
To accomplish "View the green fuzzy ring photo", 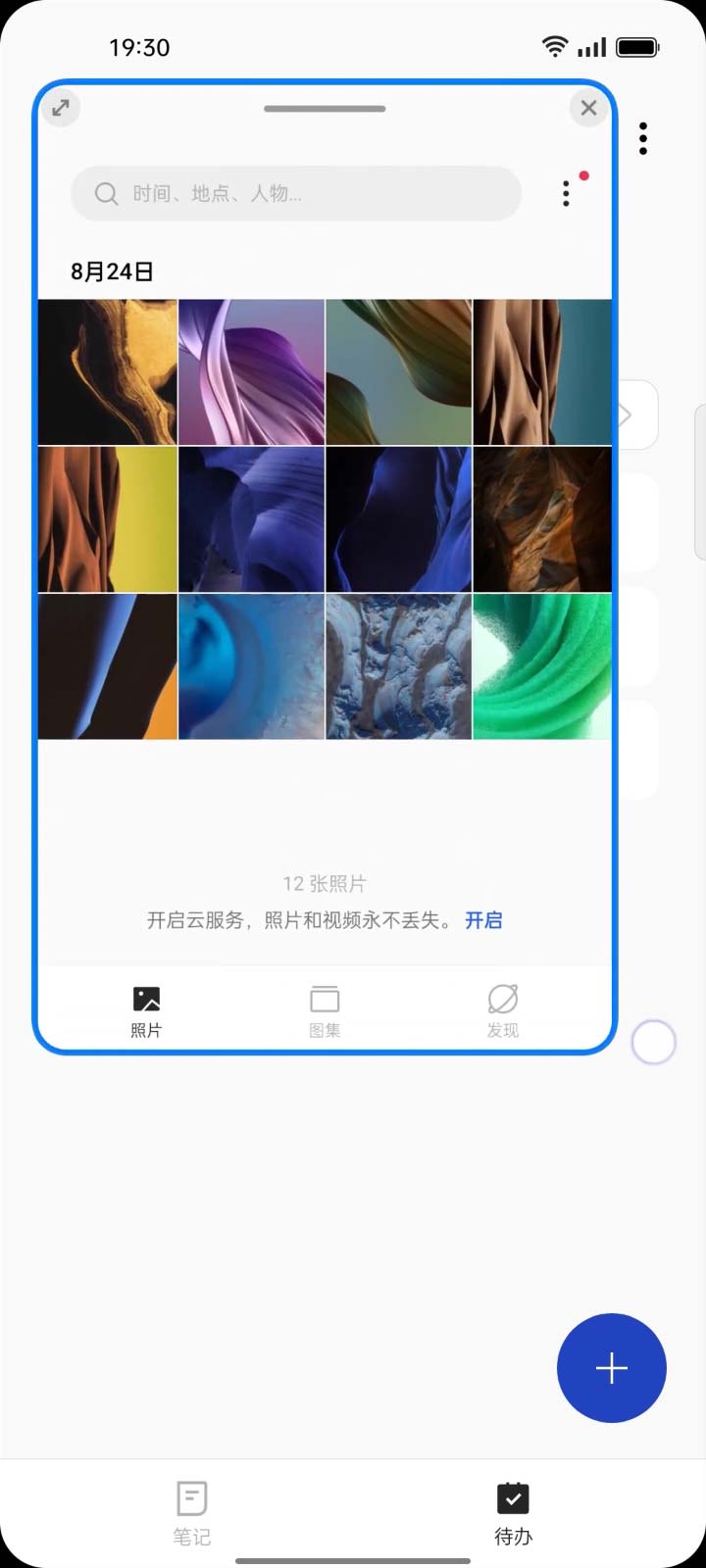I will point(542,666).
